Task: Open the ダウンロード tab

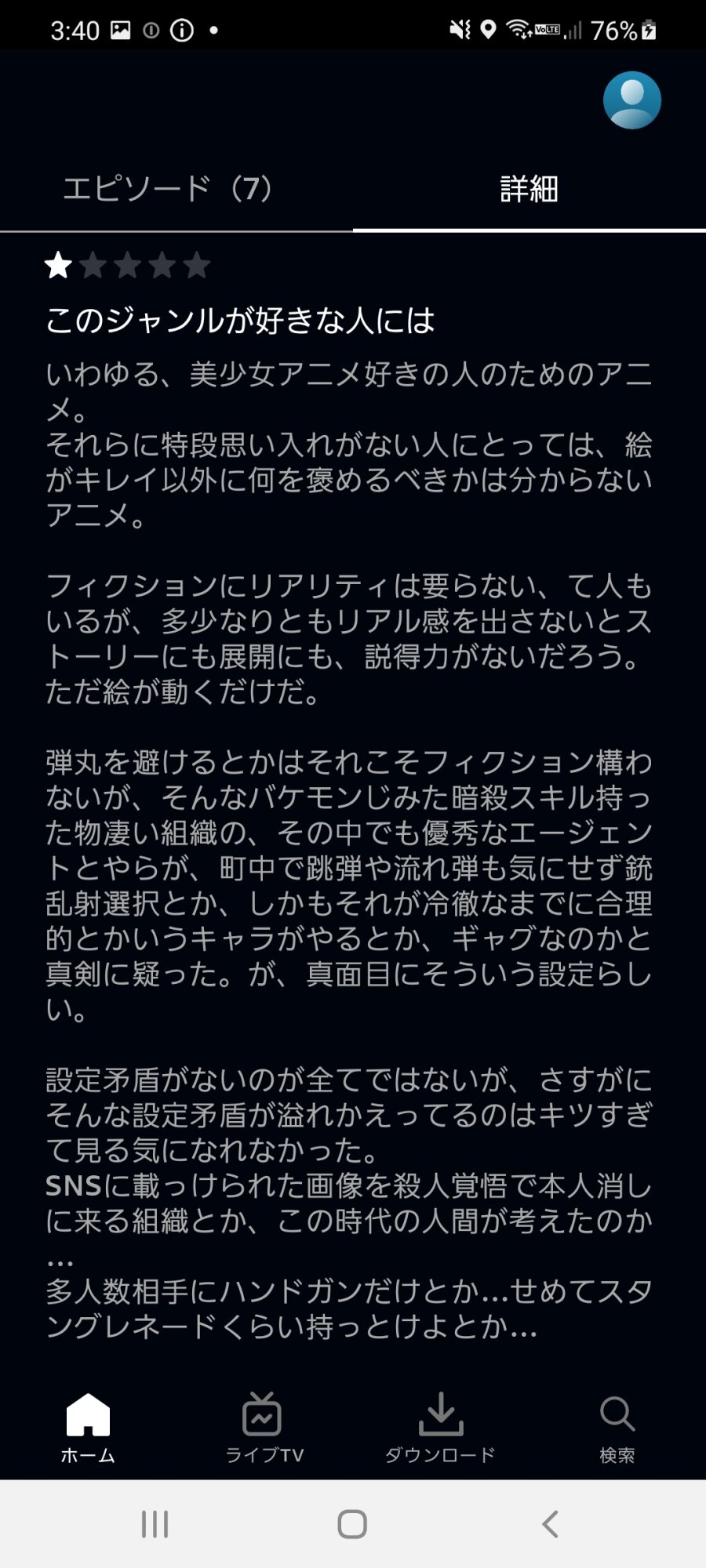Action: 441,1428
